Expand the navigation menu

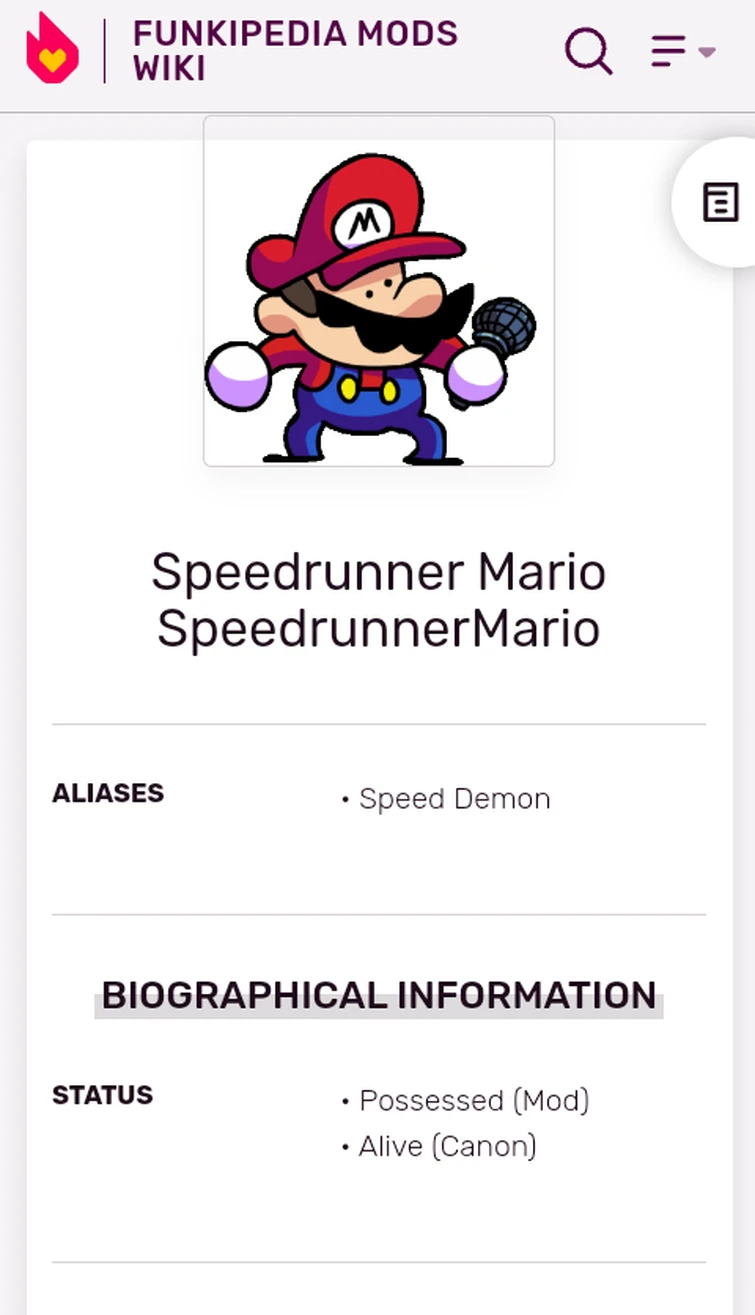[682, 50]
